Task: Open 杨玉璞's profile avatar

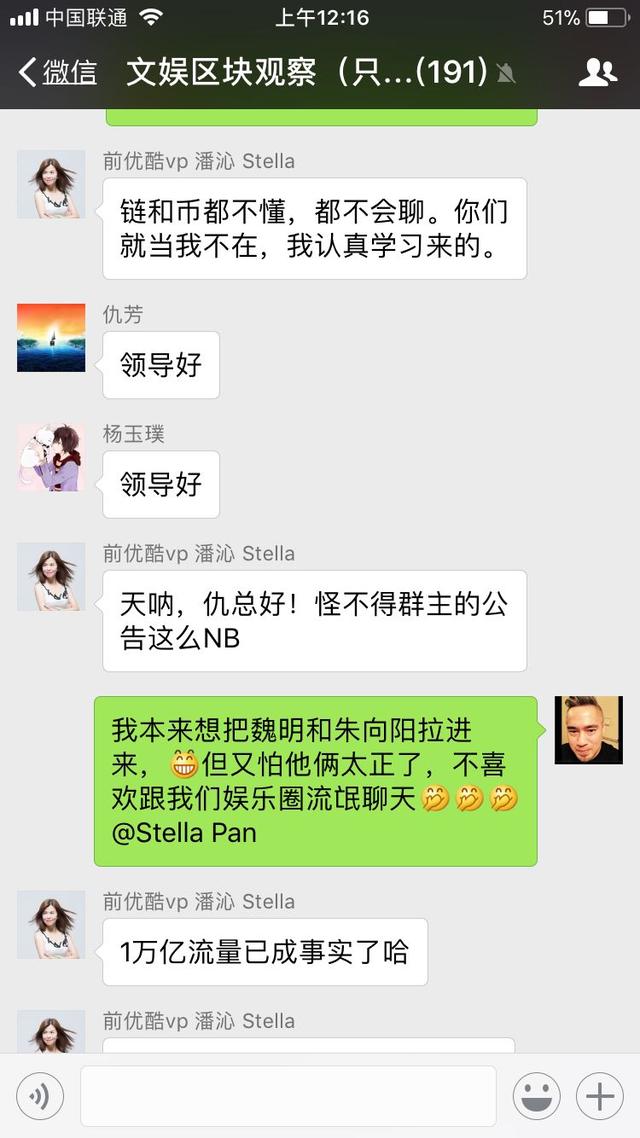Action: click(51, 457)
